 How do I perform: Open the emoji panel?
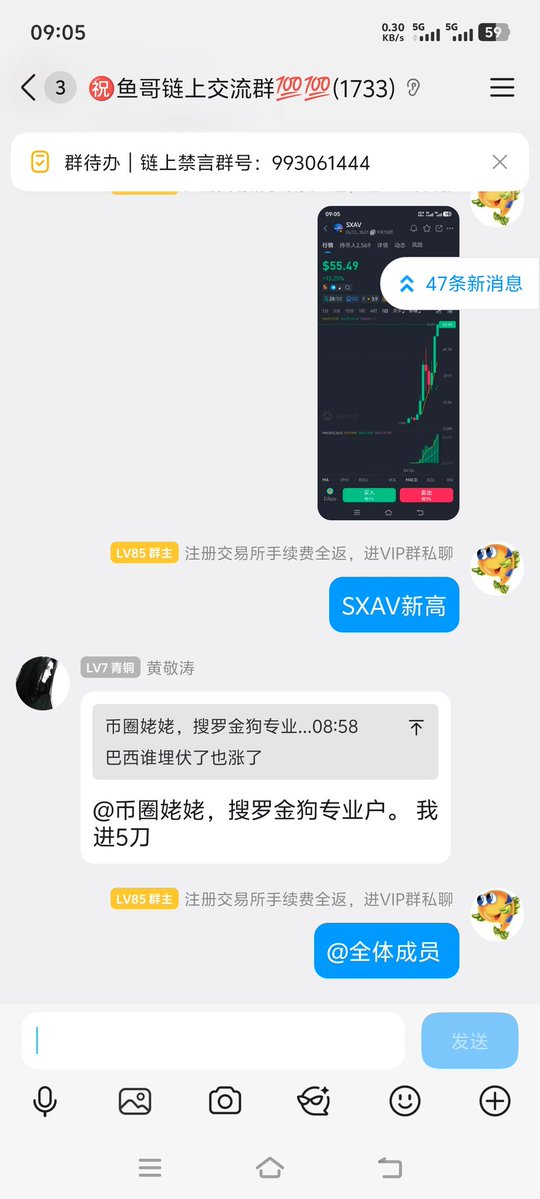pos(405,1101)
